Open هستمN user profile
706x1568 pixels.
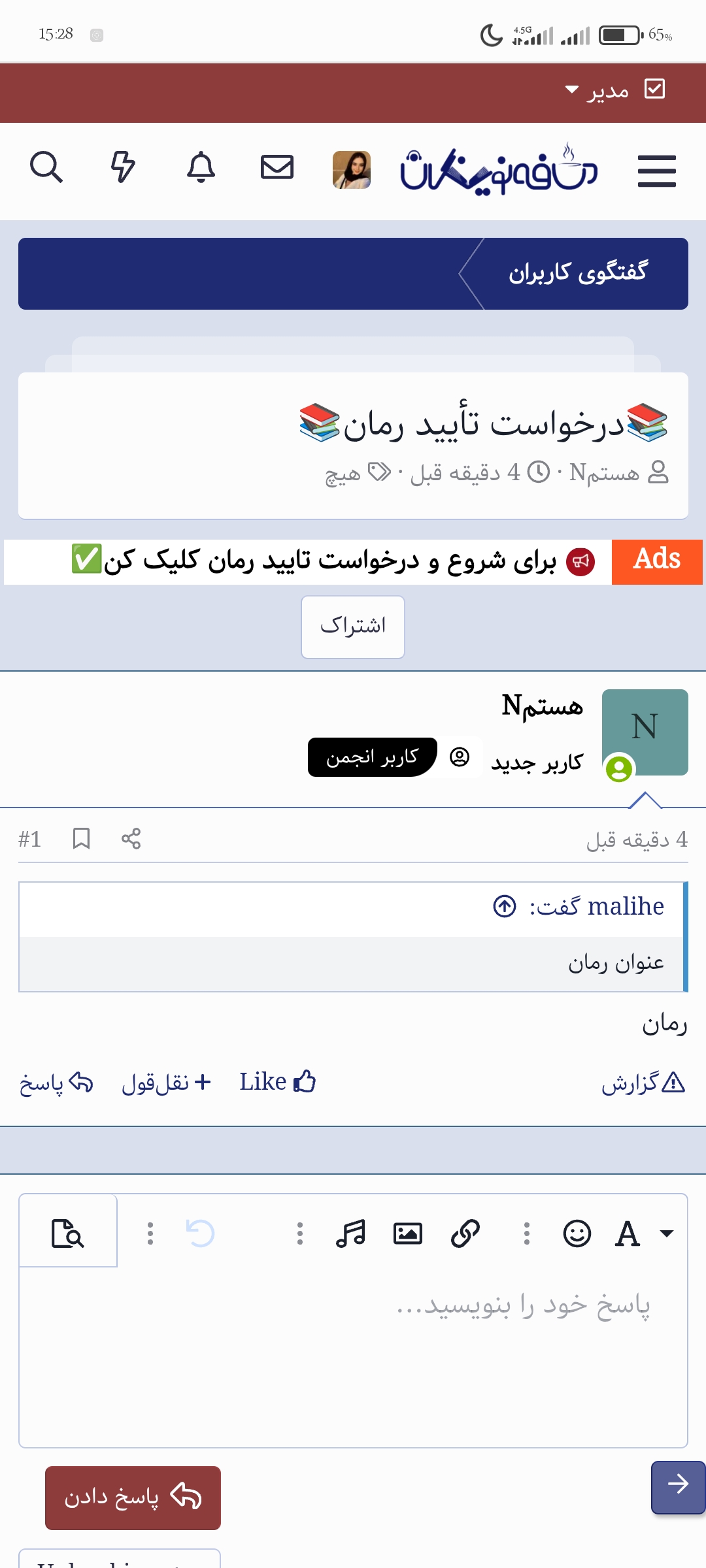pos(542,706)
